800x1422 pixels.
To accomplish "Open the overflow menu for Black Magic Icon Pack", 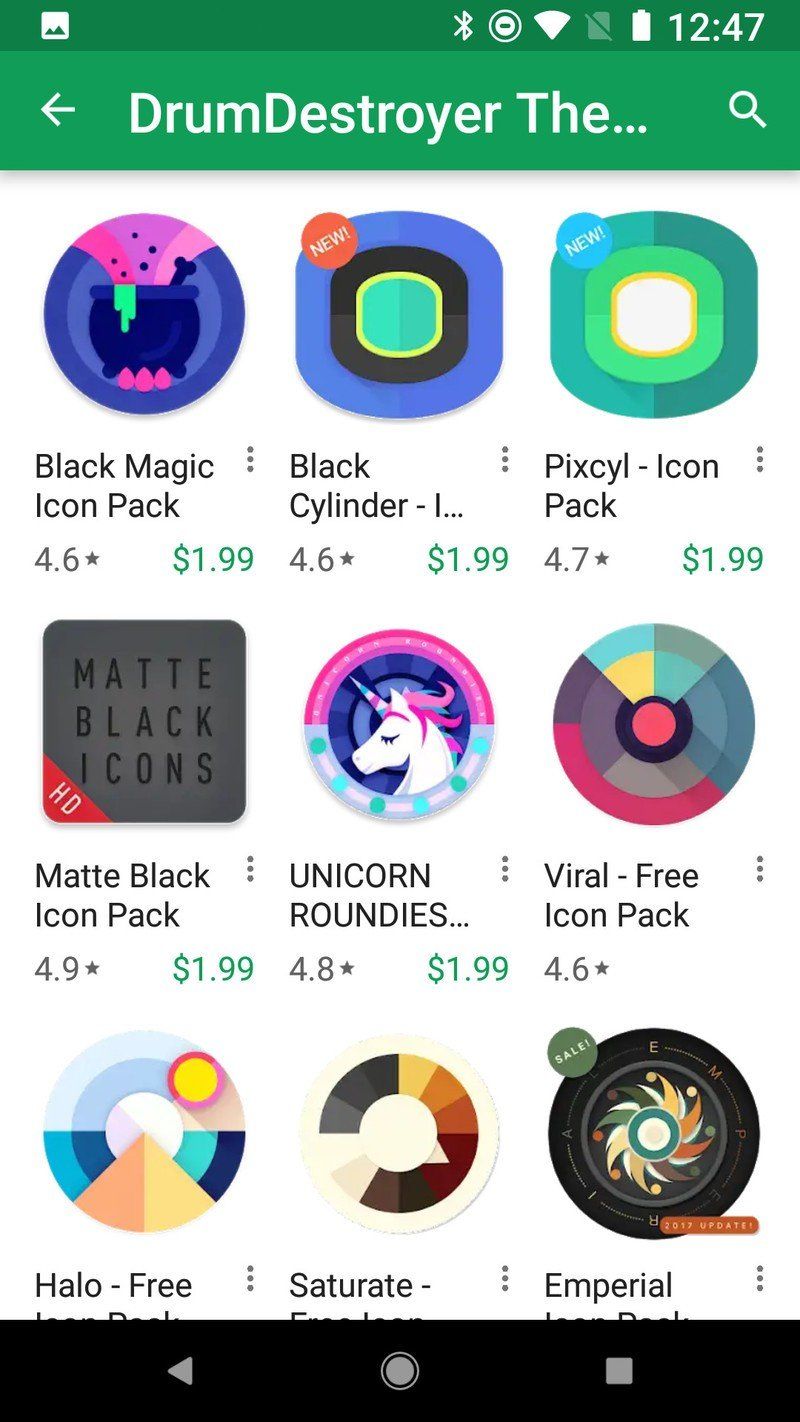I will point(248,461).
